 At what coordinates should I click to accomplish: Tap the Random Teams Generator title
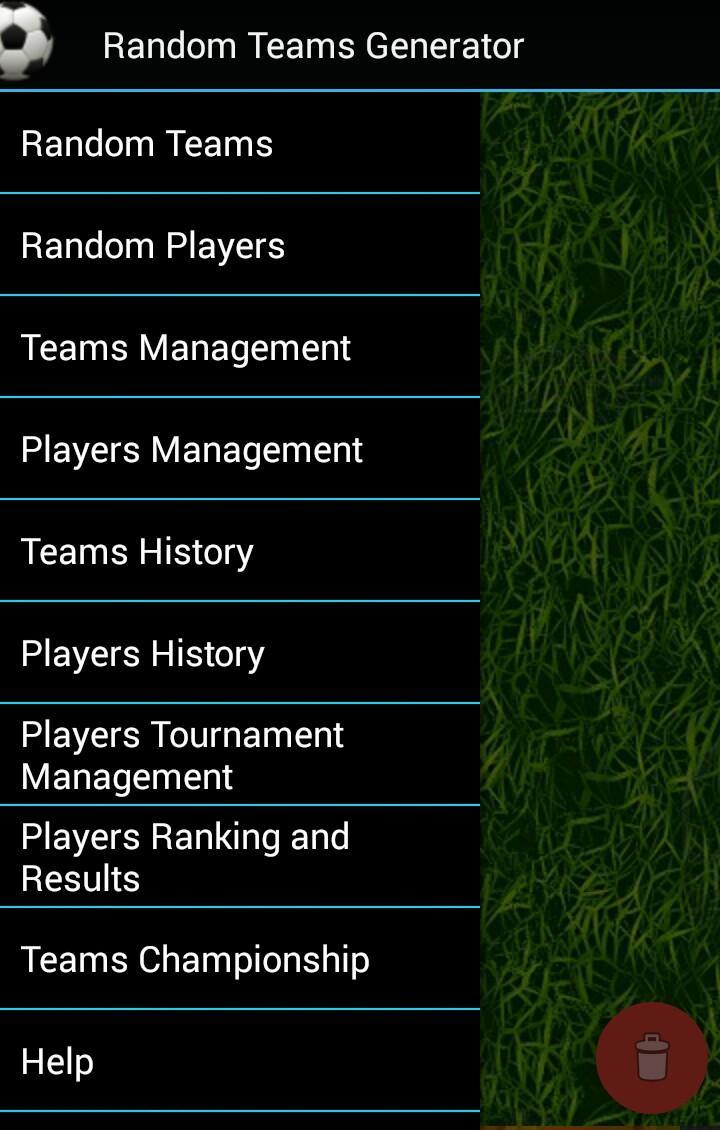312,44
